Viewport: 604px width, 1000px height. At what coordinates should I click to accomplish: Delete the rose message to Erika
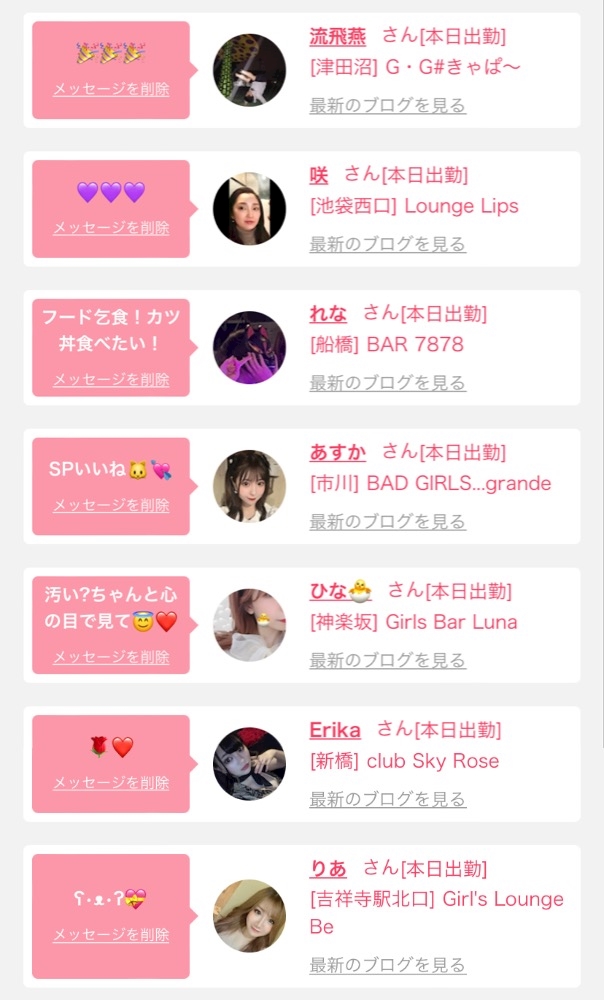(111, 783)
